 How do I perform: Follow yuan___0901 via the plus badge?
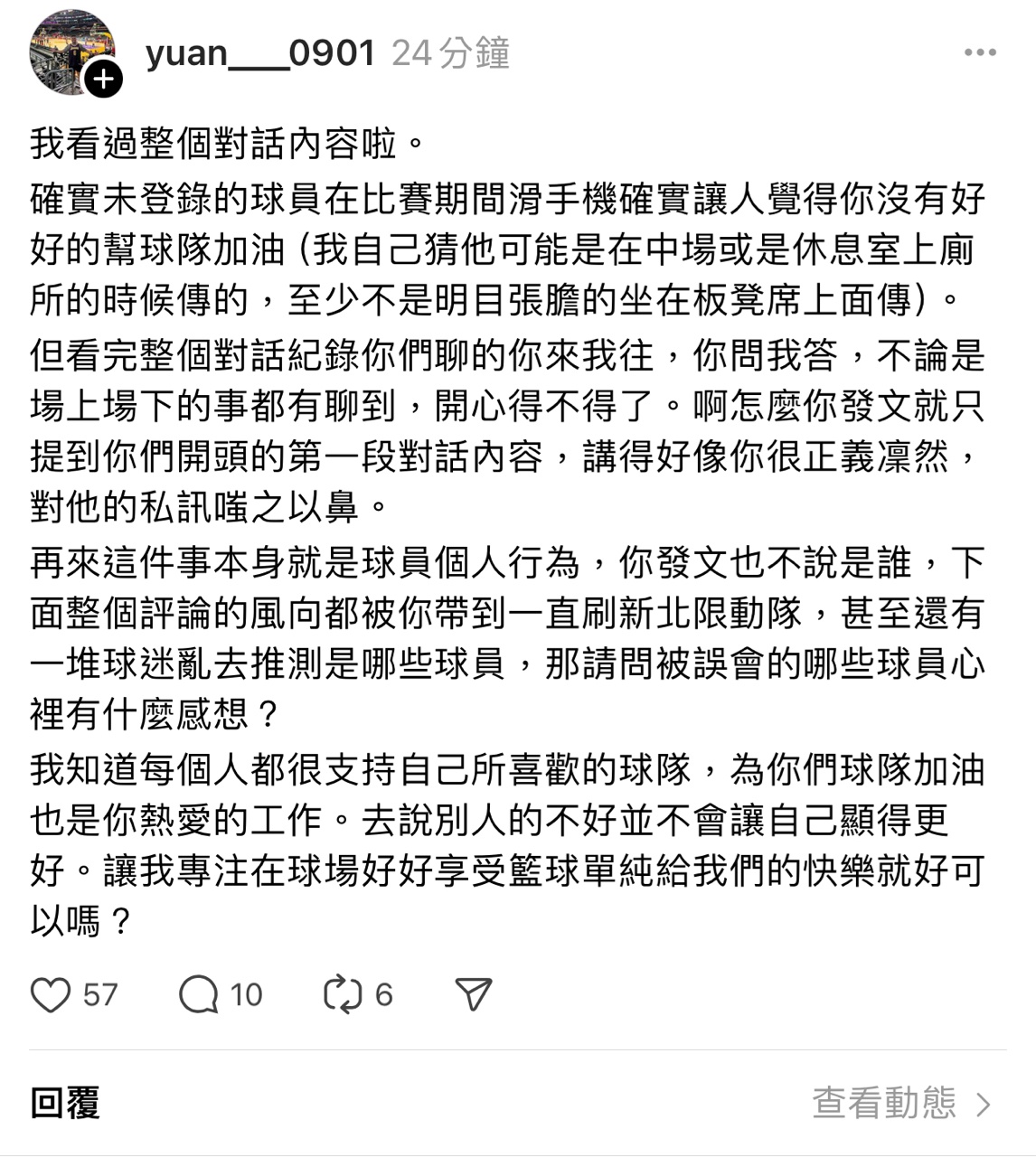tap(103, 80)
